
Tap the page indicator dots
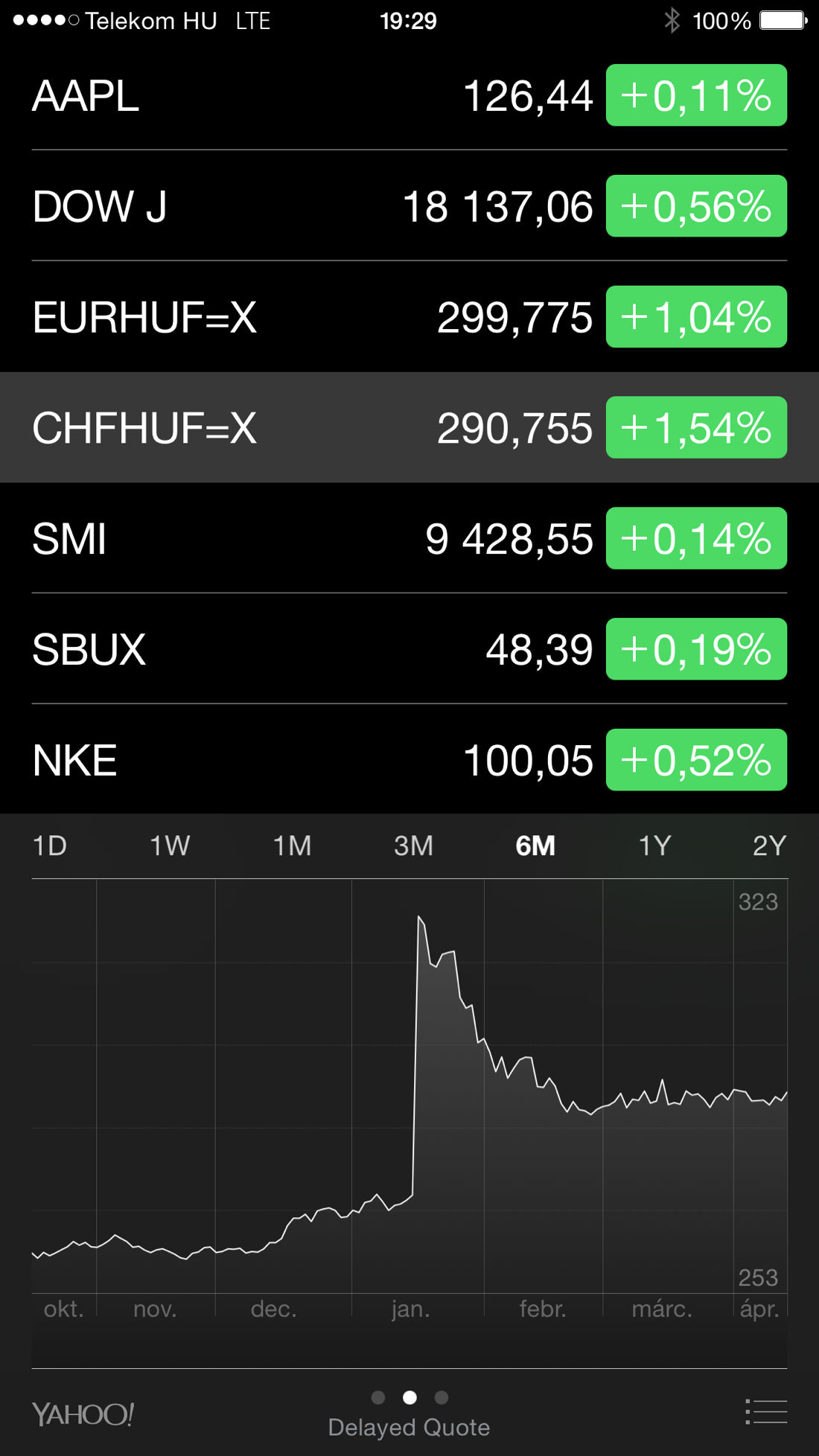409,1397
